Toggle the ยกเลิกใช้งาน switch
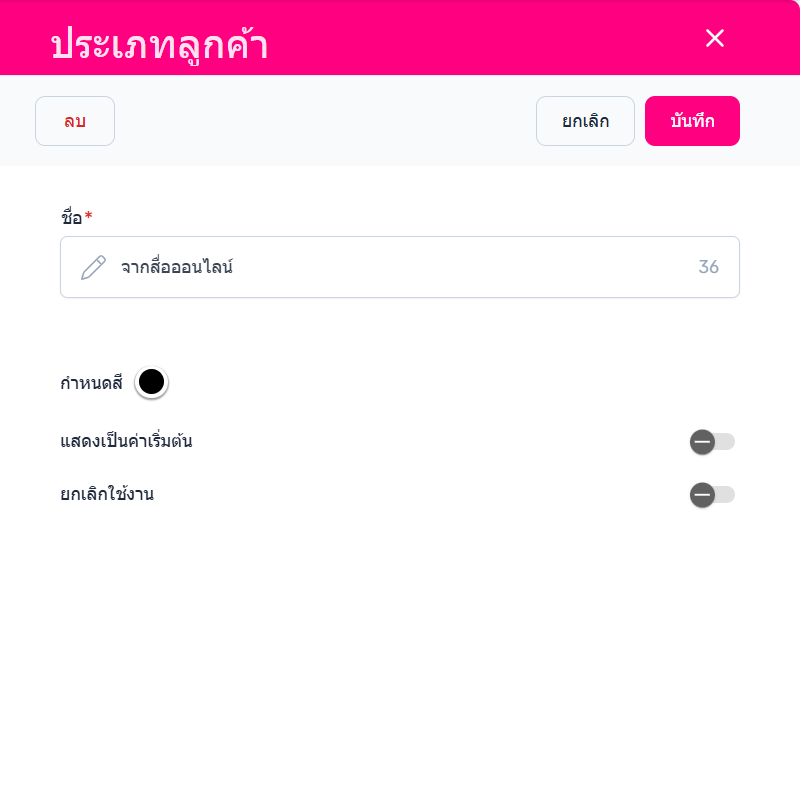Screen dimensions: 800x787 (x=712, y=494)
